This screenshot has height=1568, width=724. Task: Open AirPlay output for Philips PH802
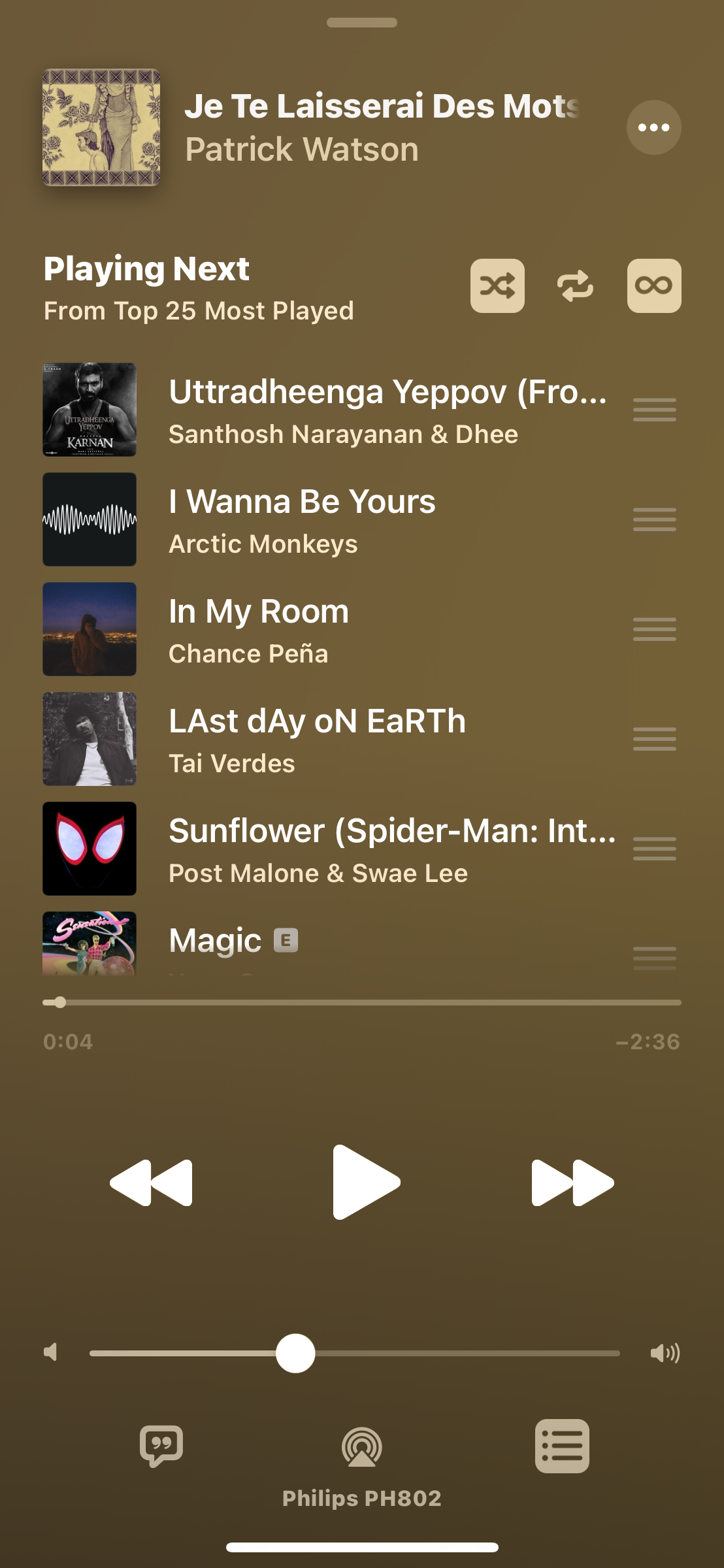point(362,1448)
